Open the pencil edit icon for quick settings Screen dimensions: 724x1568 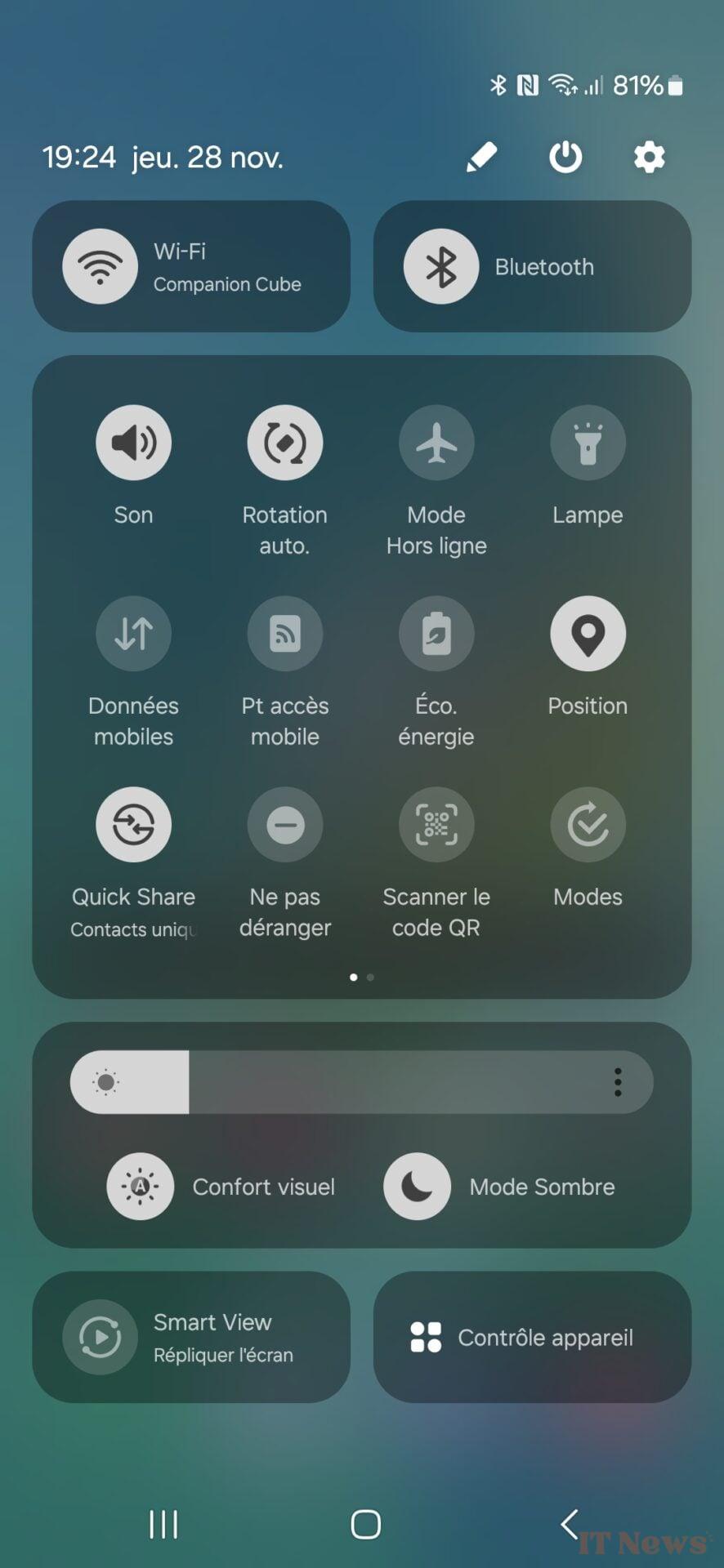click(481, 157)
